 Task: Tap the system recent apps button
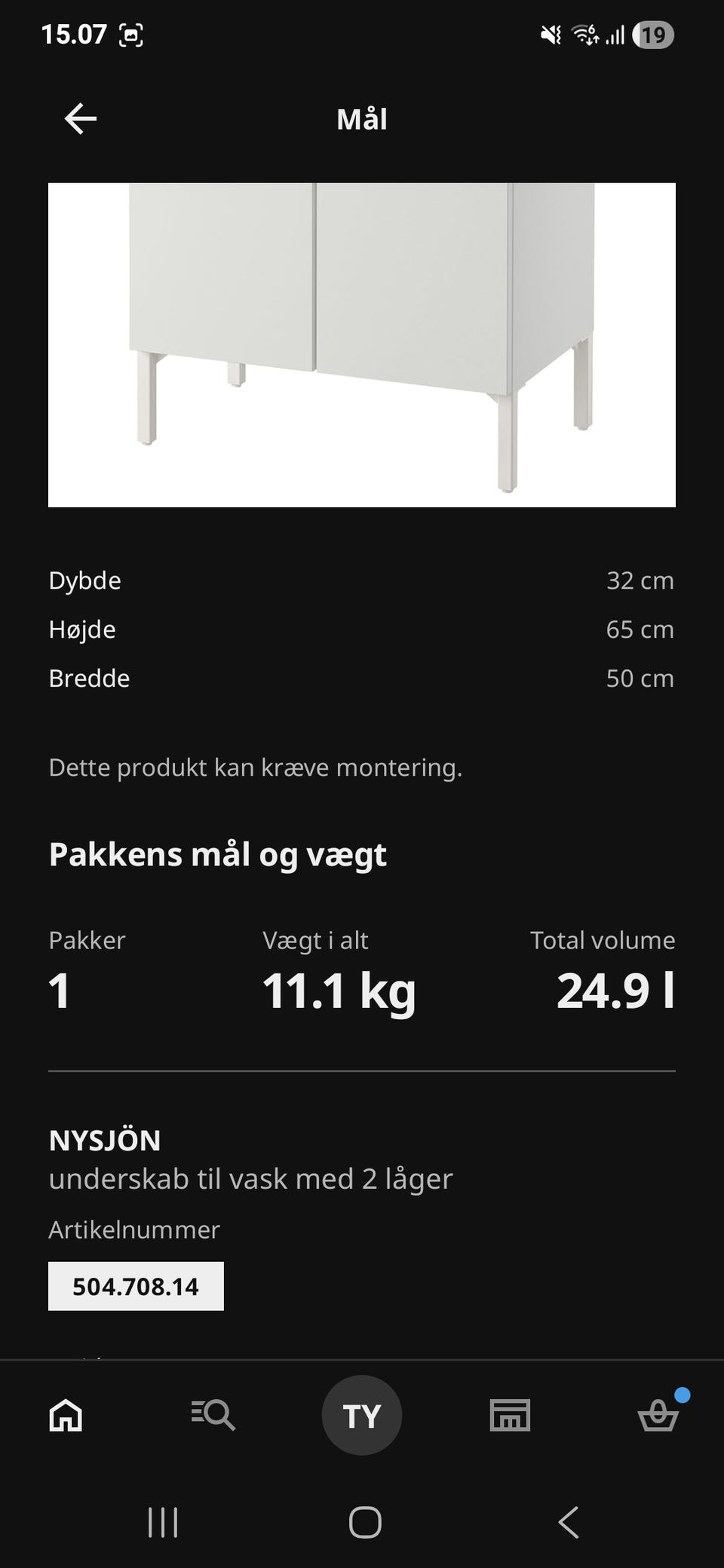click(163, 1522)
